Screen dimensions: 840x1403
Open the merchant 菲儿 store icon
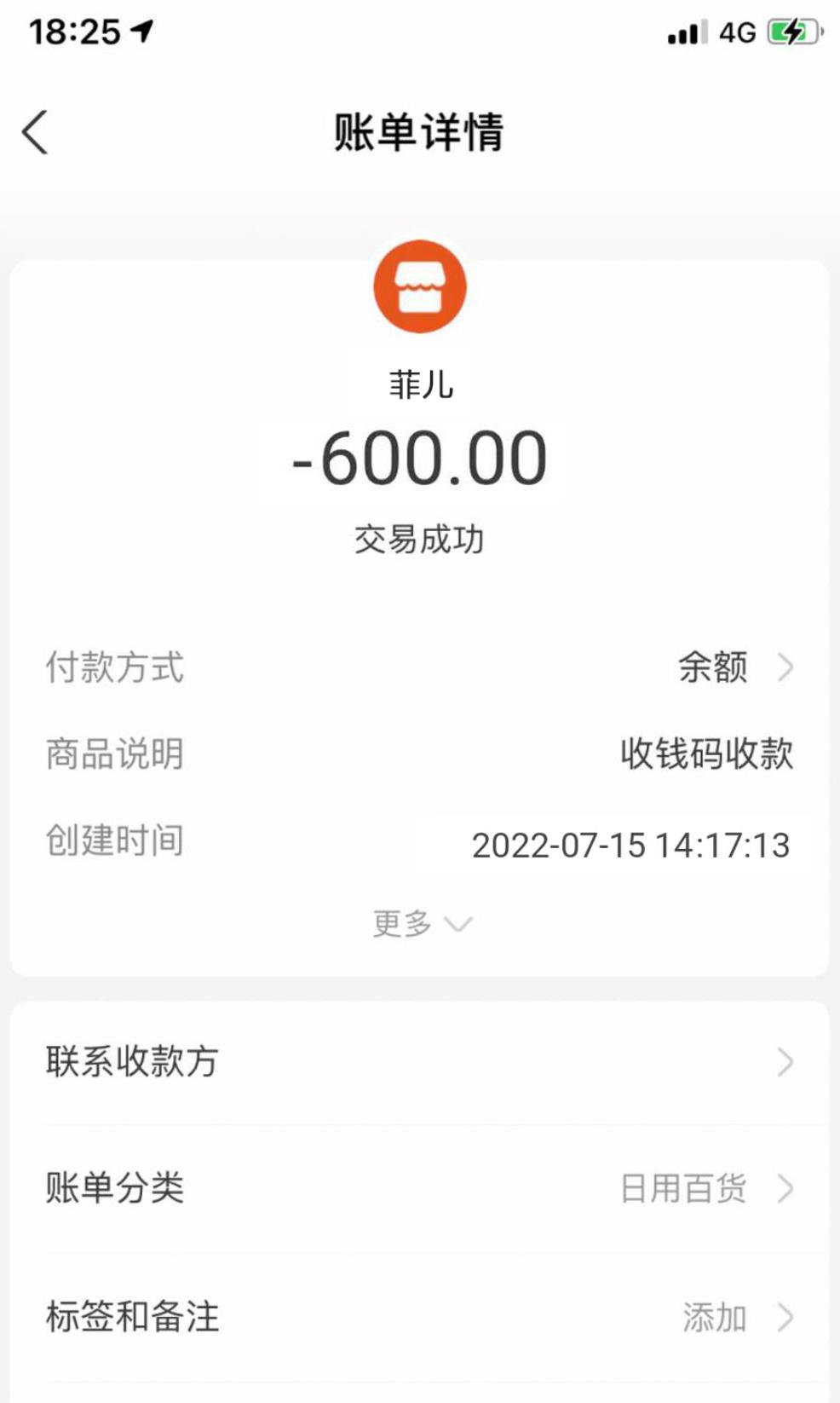coord(420,287)
